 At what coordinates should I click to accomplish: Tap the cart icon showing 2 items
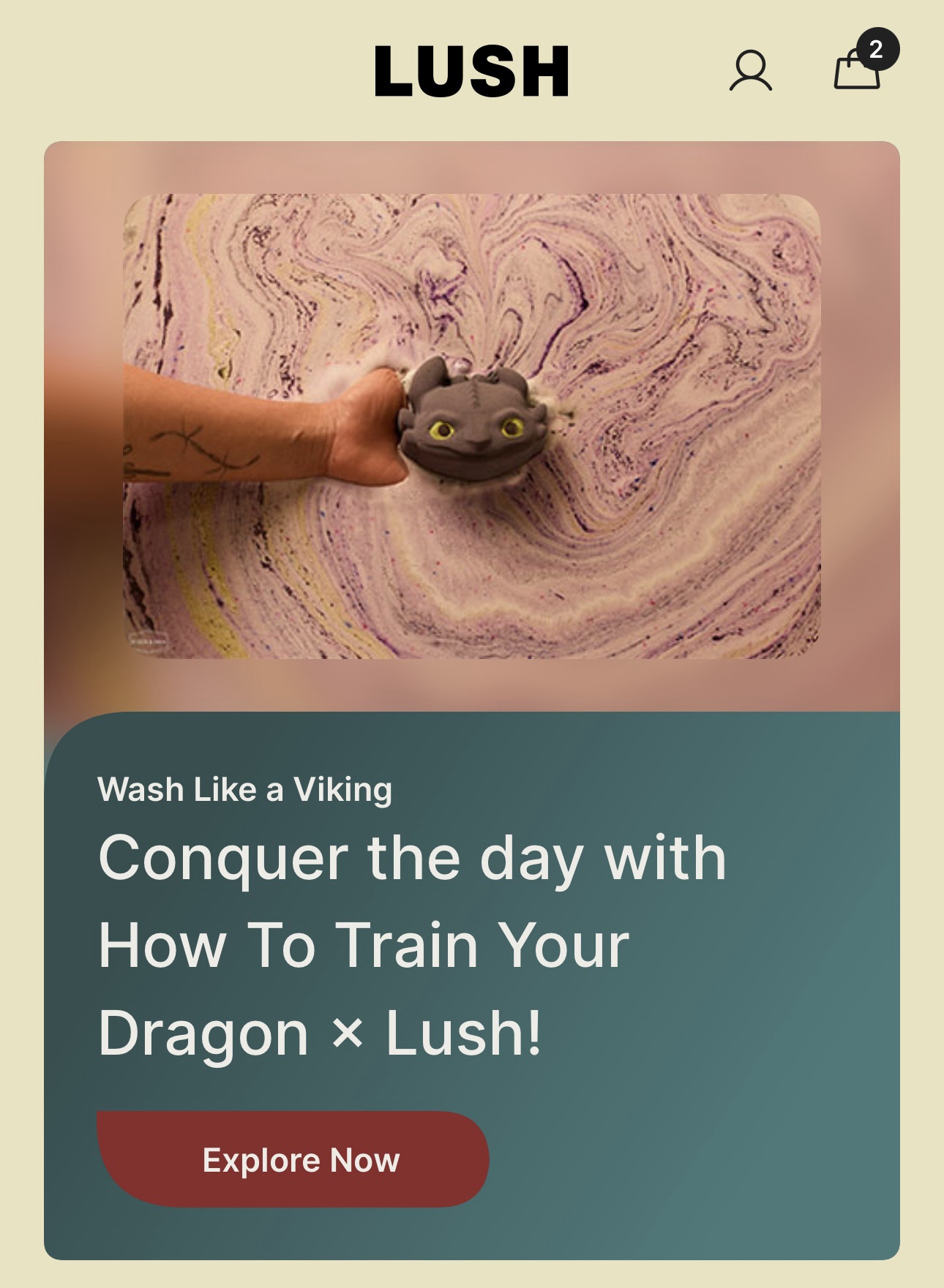tap(859, 71)
